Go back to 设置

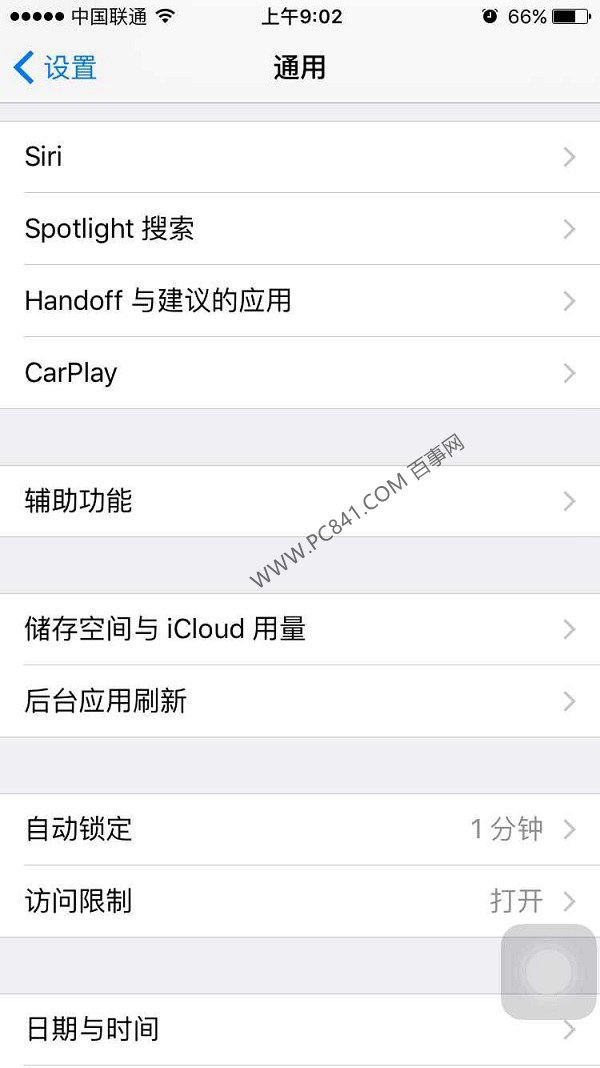(56, 68)
